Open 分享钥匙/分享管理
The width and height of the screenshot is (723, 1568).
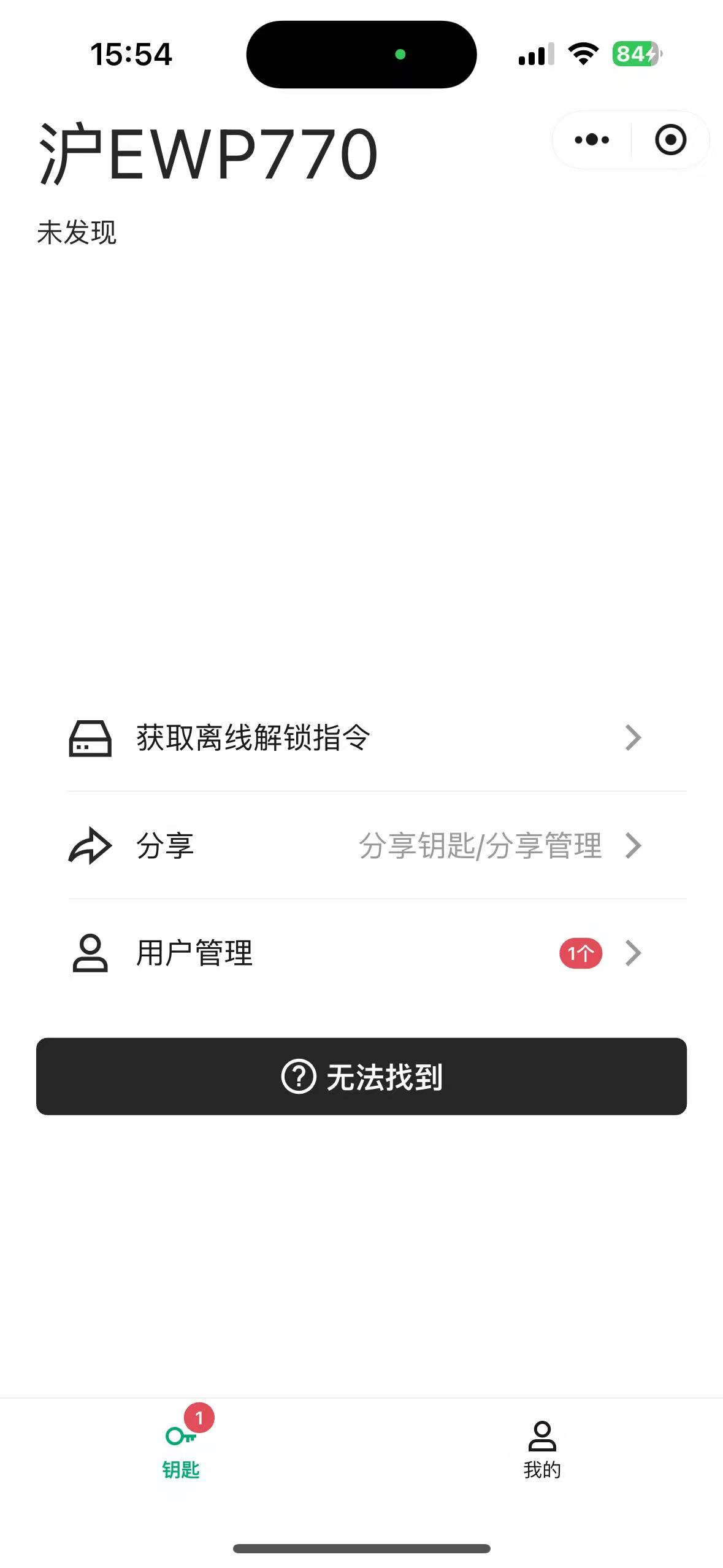pyautogui.click(x=481, y=847)
